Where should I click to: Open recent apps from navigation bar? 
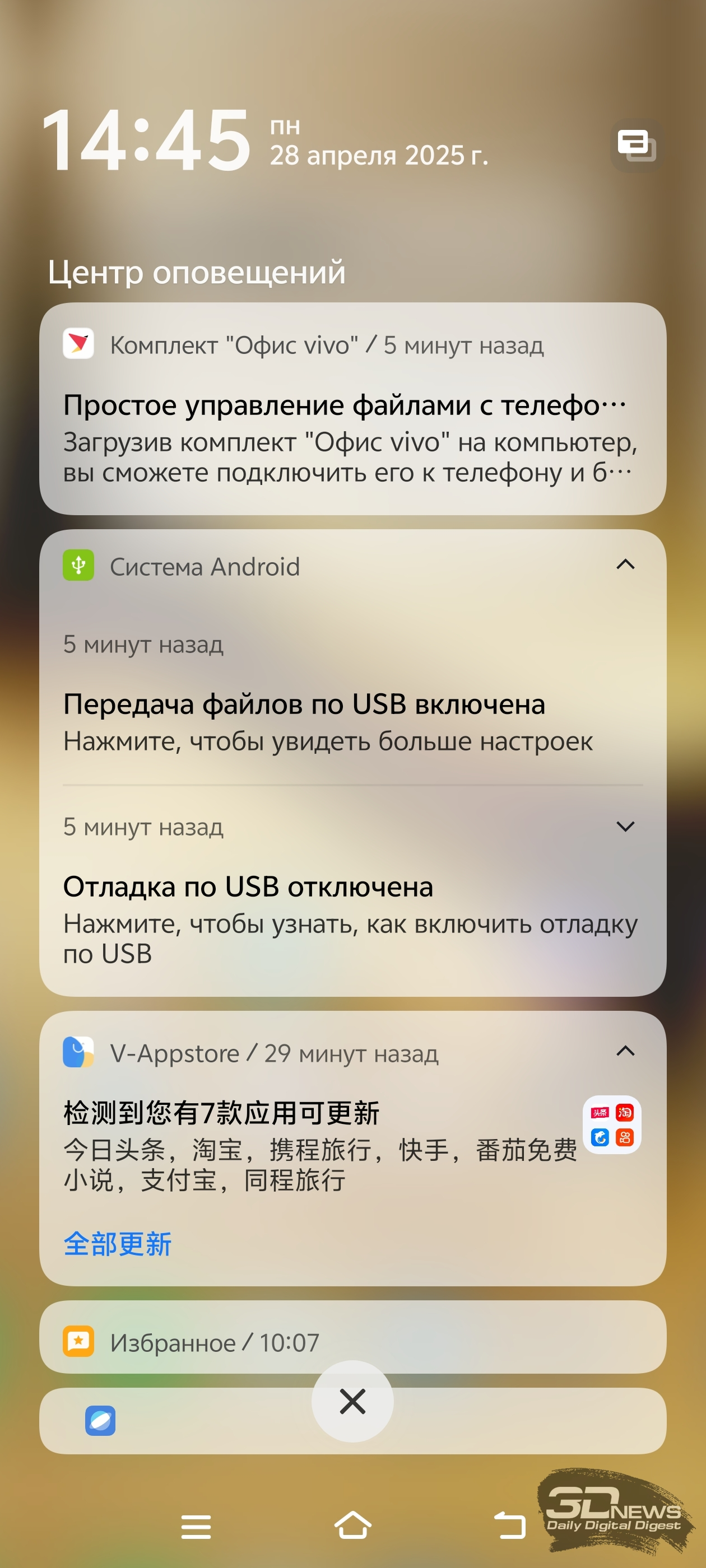pyautogui.click(x=196, y=1527)
